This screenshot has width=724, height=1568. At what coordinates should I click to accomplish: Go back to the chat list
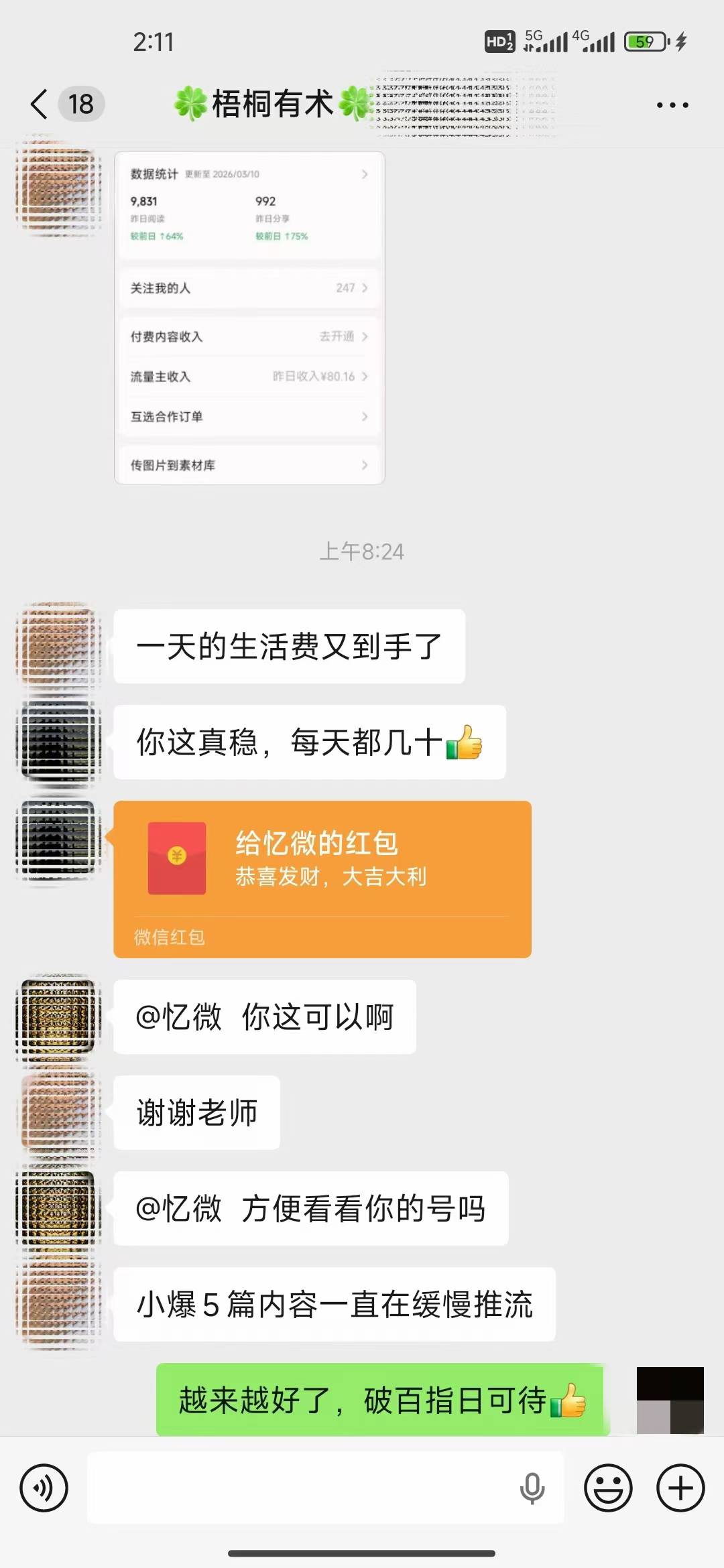click(40, 105)
